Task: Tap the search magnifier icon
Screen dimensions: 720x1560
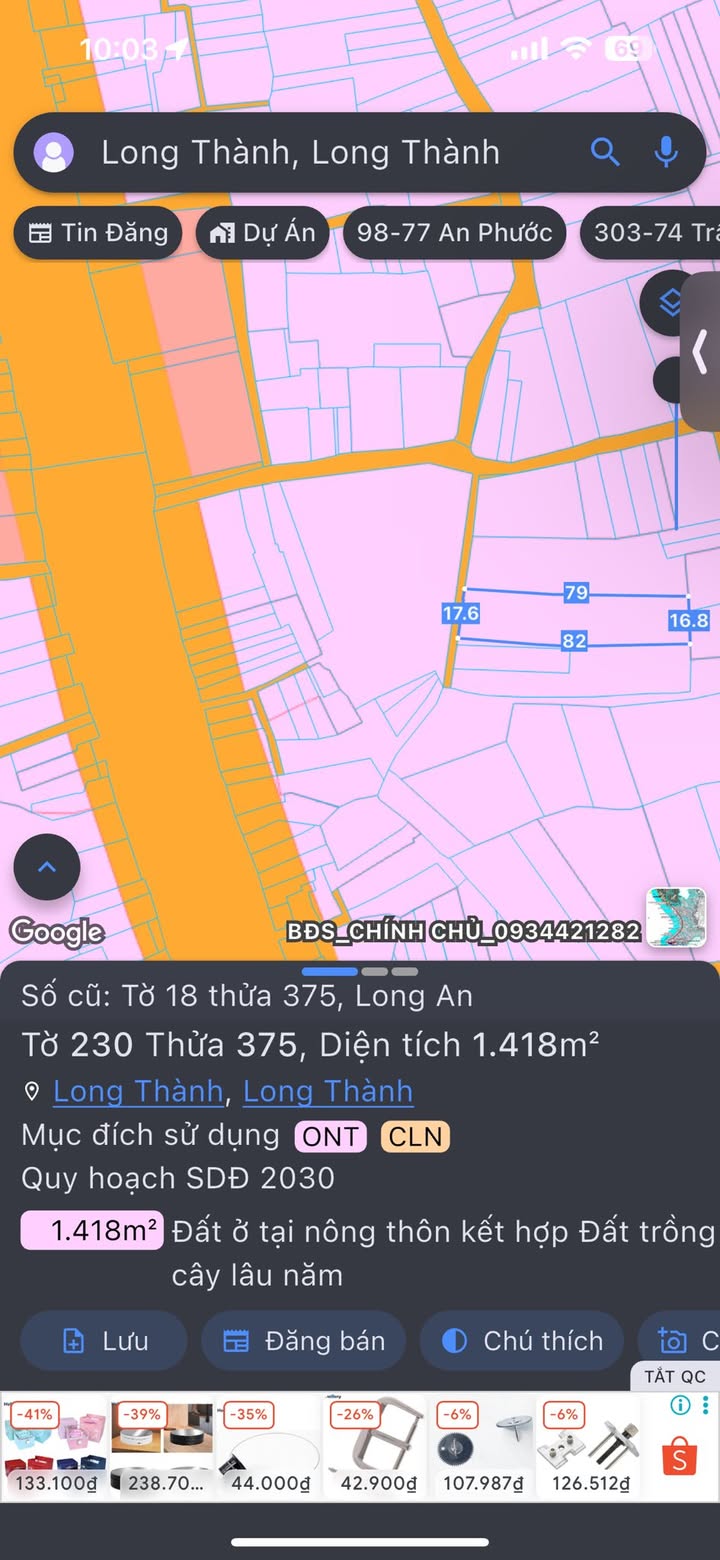Action: pos(605,152)
